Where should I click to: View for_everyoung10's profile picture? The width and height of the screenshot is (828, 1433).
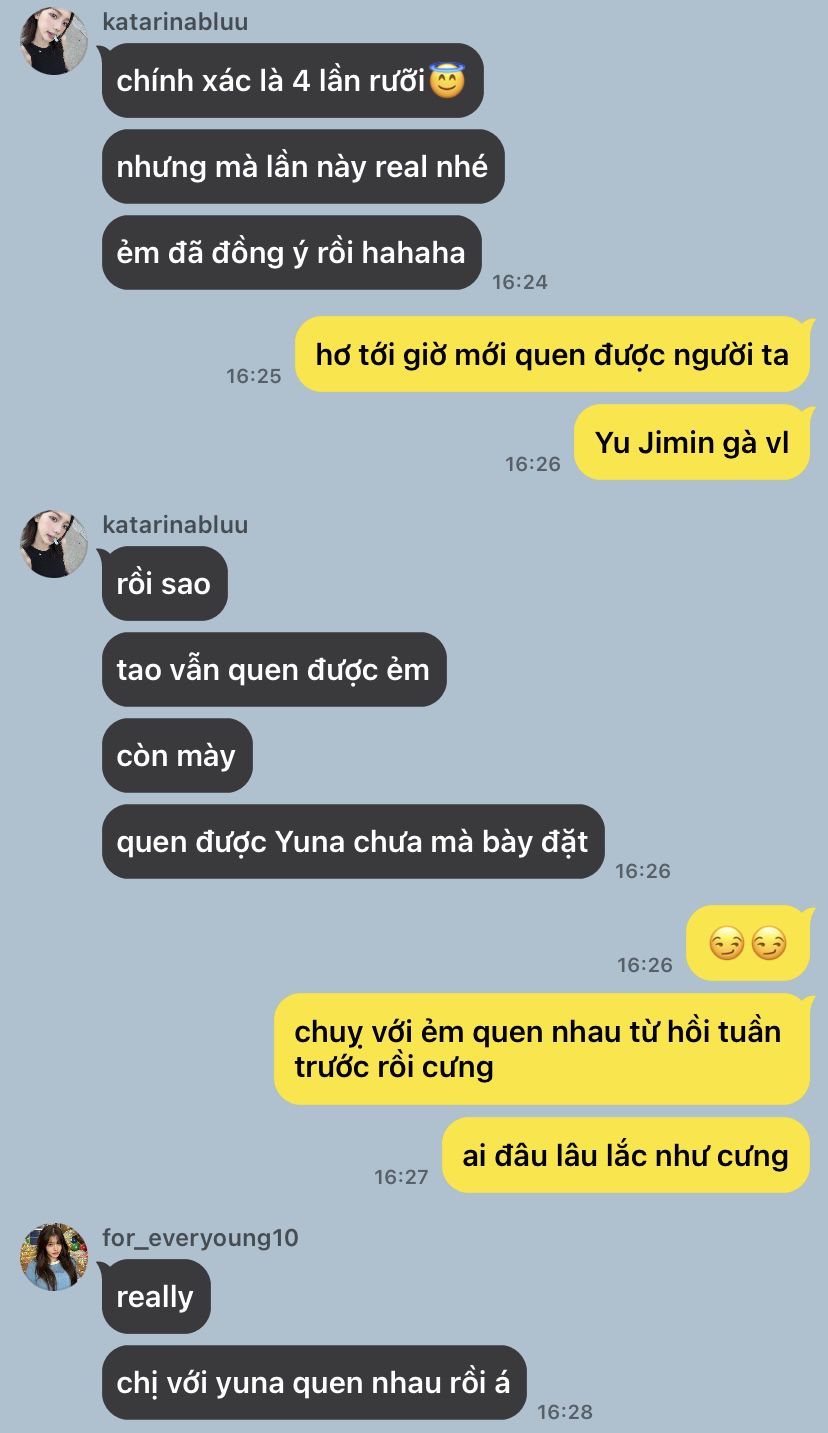[54, 1257]
